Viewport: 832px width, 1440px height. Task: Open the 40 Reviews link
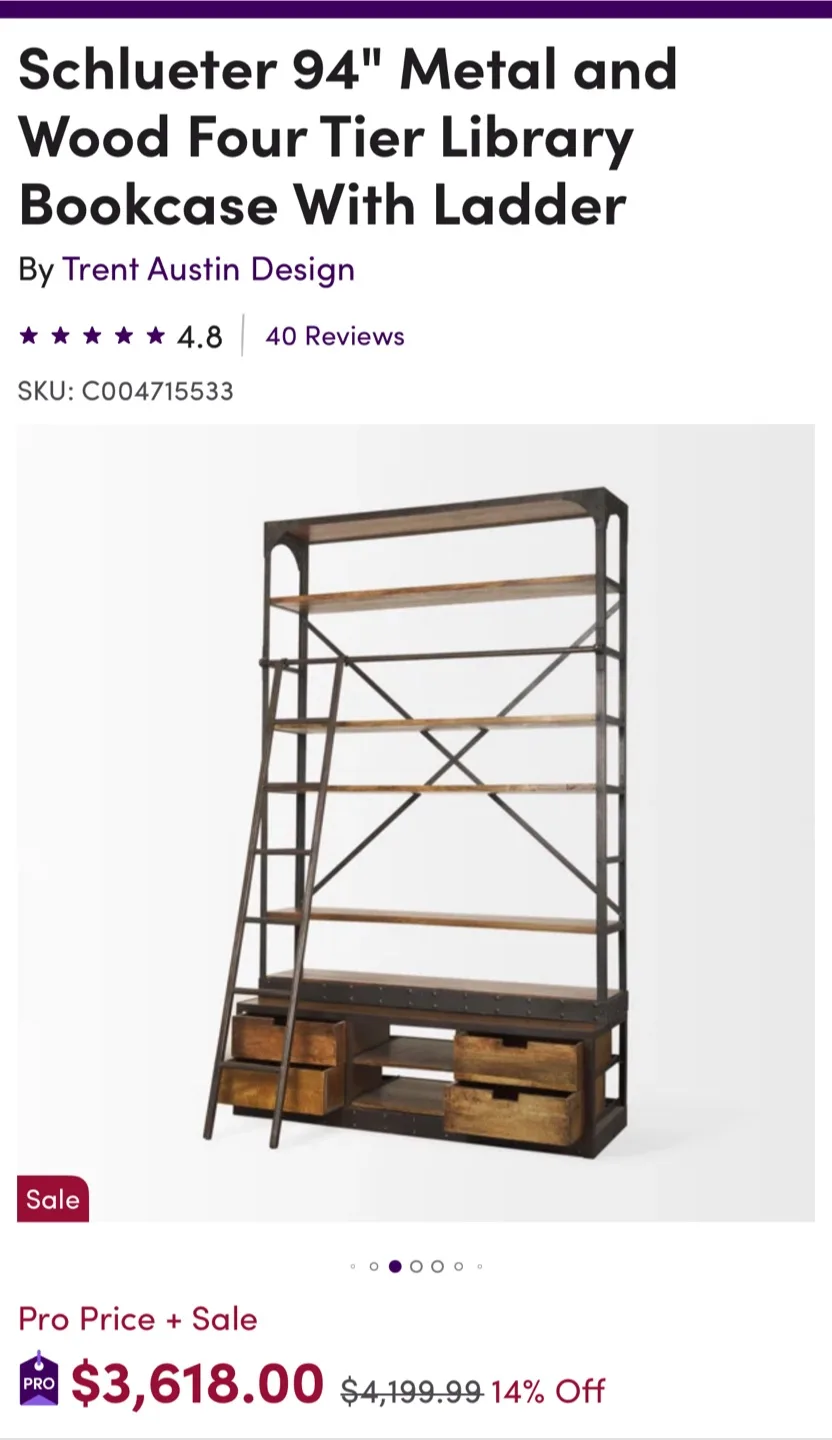pos(334,336)
